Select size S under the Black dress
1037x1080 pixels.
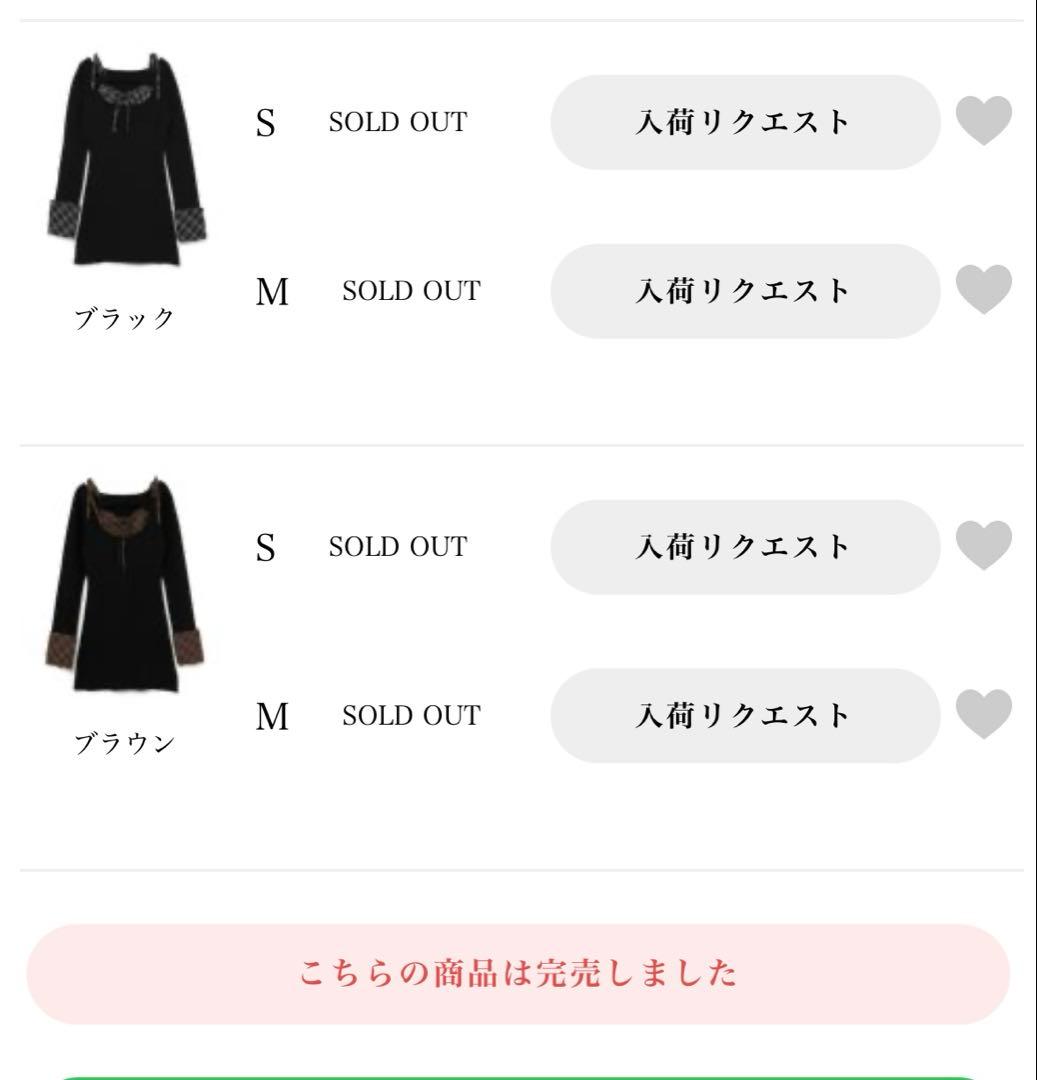tap(263, 123)
